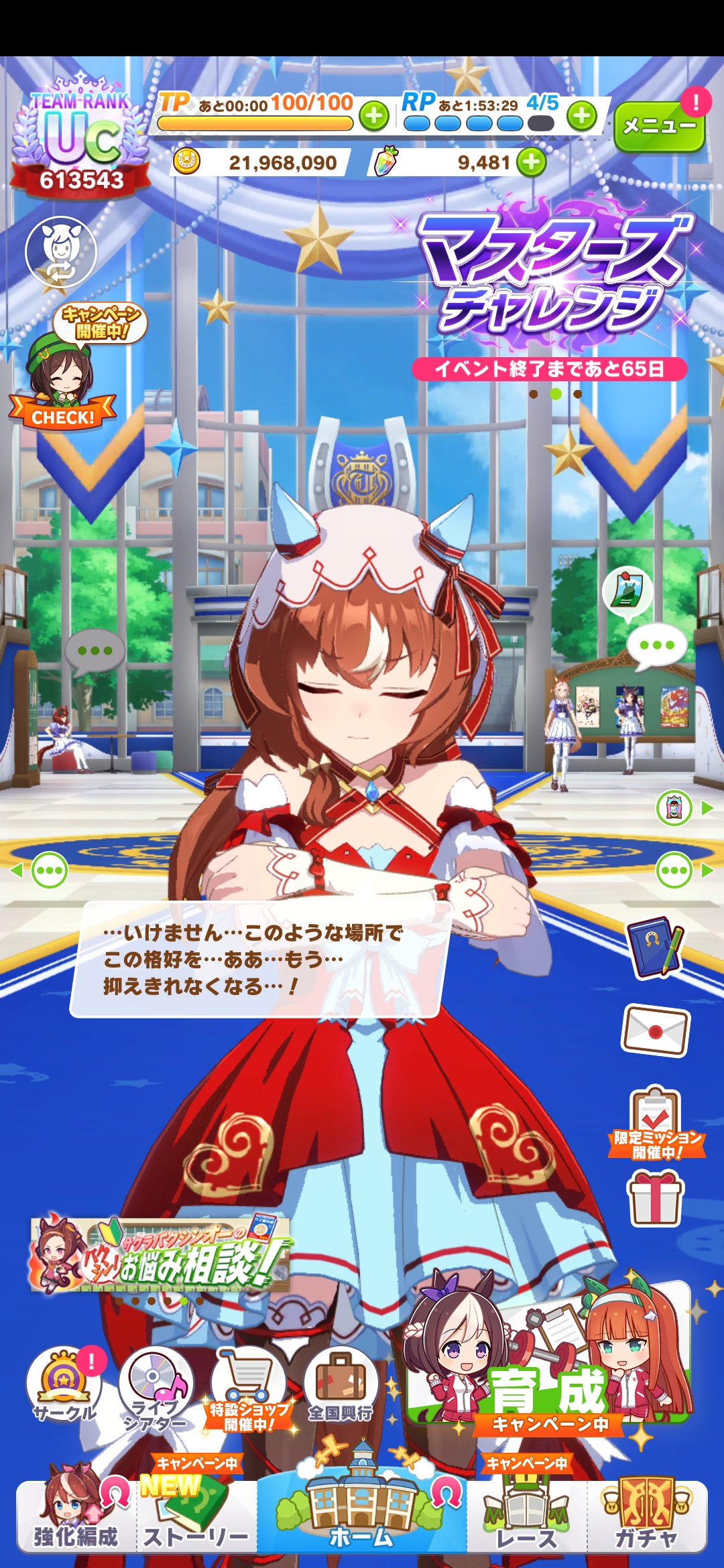Open the gift box presents
Viewport: 724px width, 1568px height.
pos(655,1198)
